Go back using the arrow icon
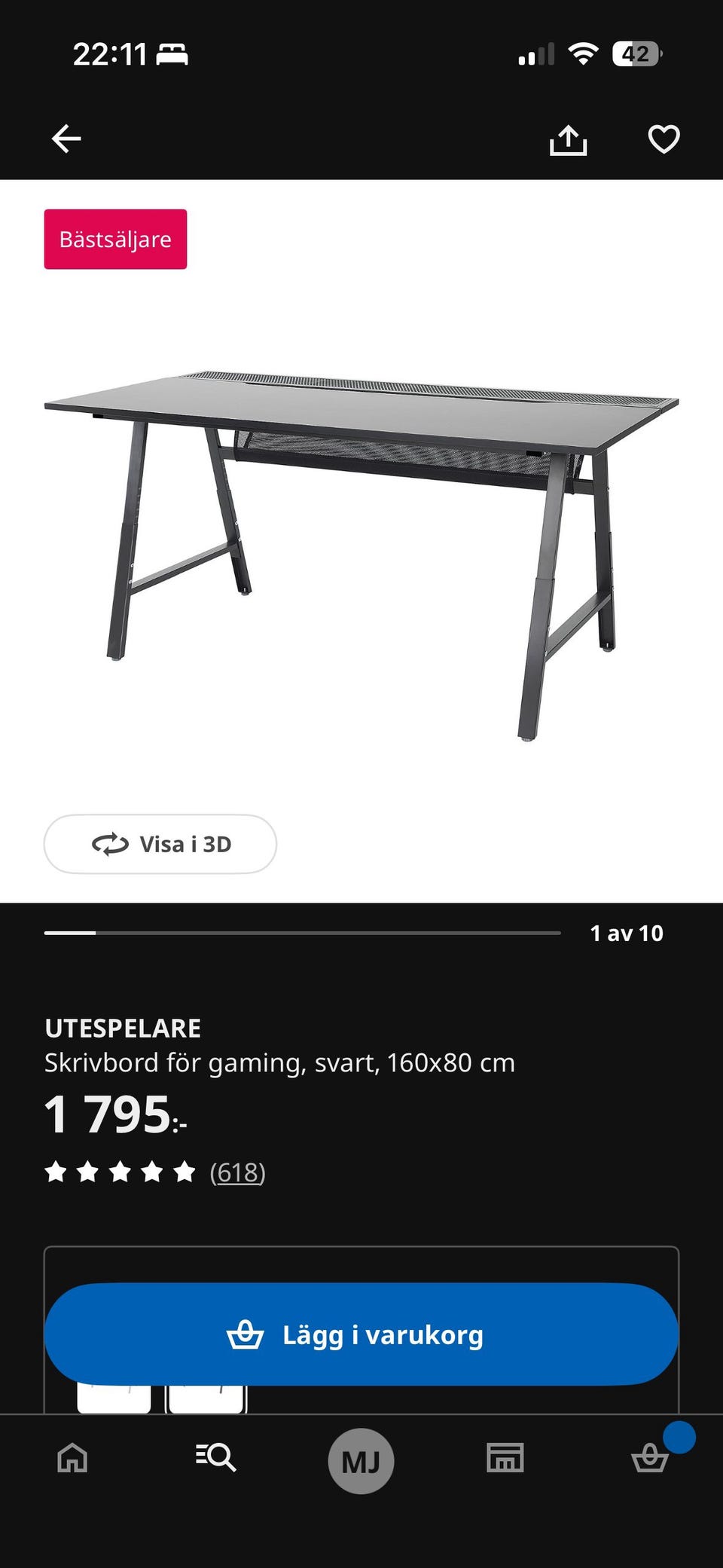Screen dimensions: 723x1568 [66, 139]
